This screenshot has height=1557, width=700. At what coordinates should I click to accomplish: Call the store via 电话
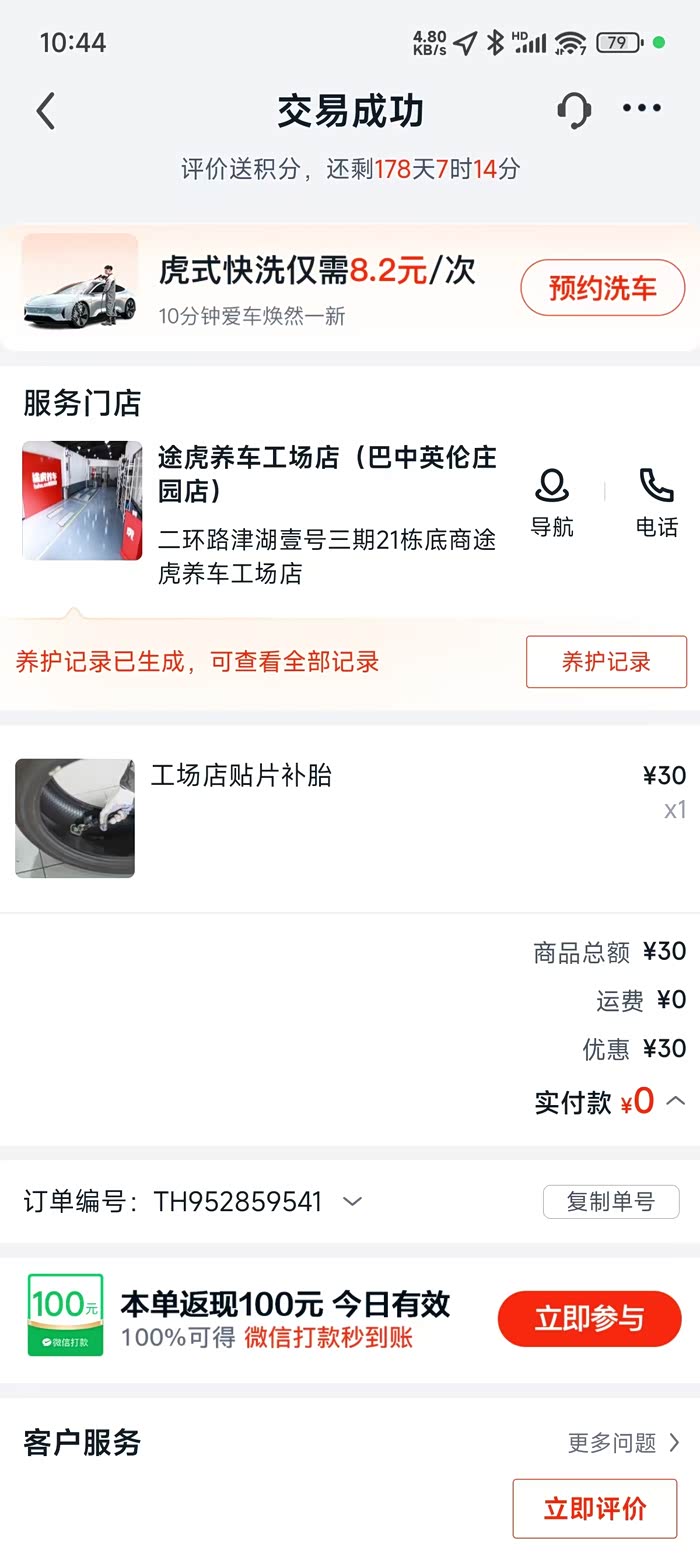(657, 502)
